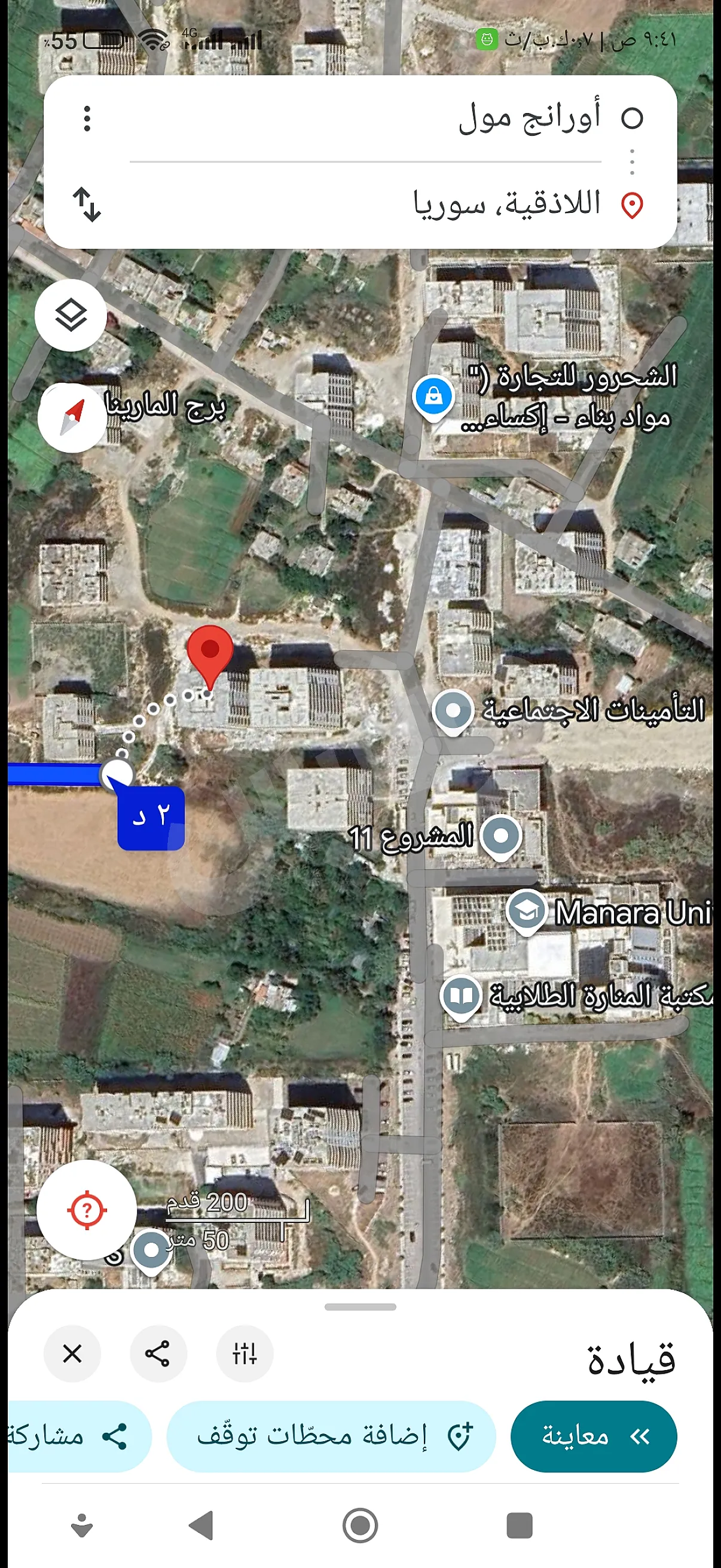Screen dimensions: 721x1568
Task: Select the التأمينات الاجتماعية map pin
Action: tap(453, 712)
